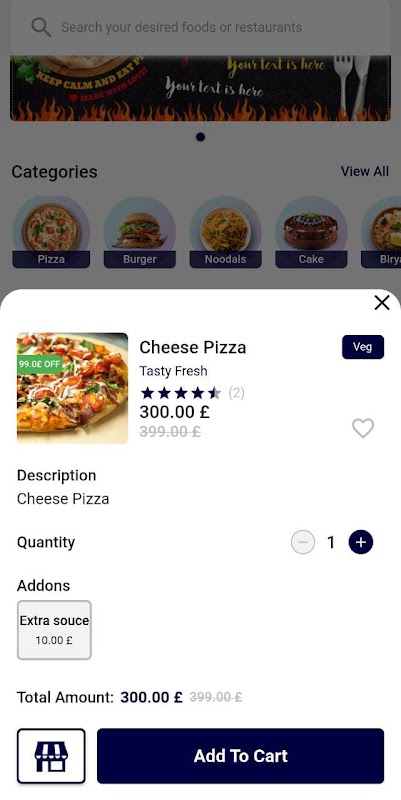401x800 pixels.
Task: Select the Extra souce addon
Action: click(55, 630)
